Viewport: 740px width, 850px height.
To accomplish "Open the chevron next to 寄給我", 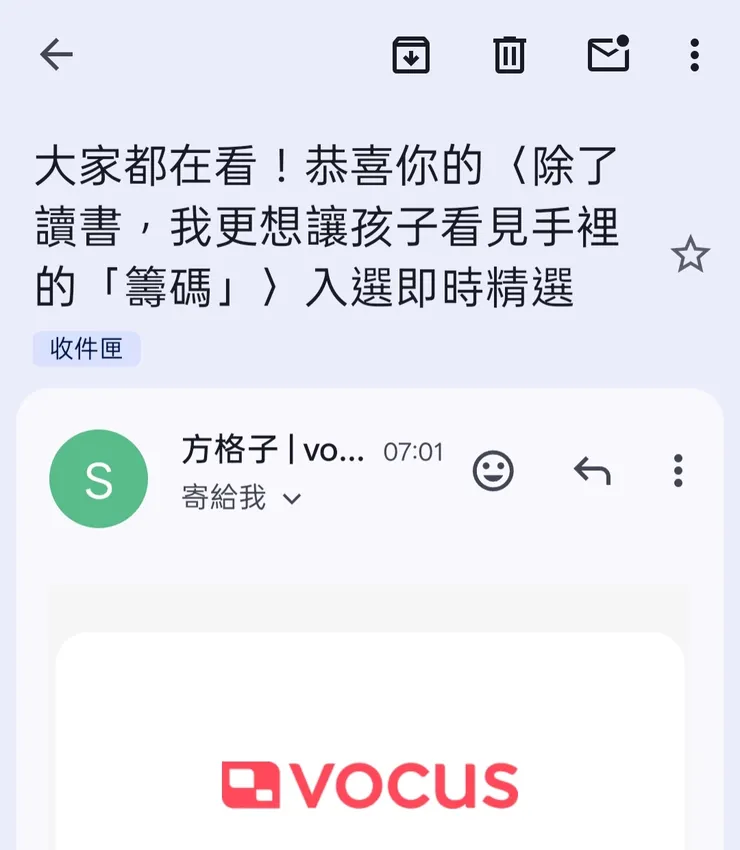I will tap(289, 498).
